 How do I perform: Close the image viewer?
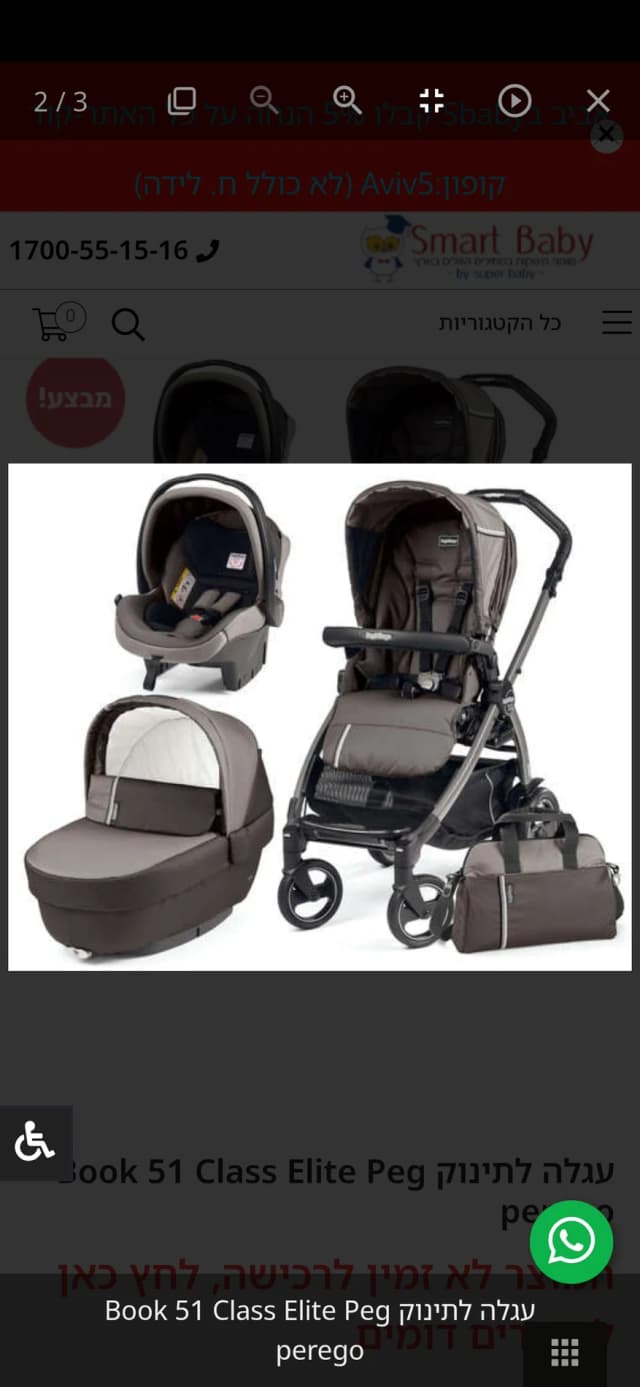click(x=597, y=101)
